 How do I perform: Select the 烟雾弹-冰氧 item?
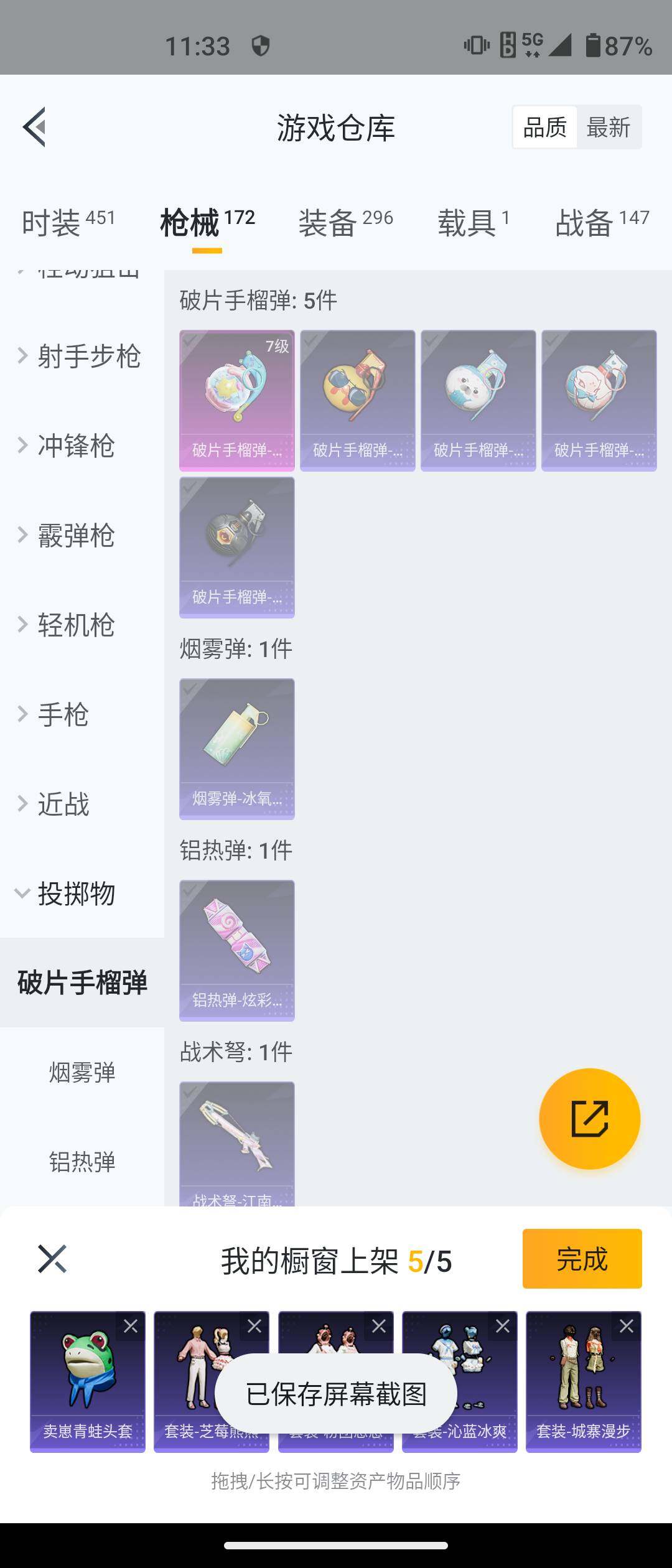[x=236, y=748]
